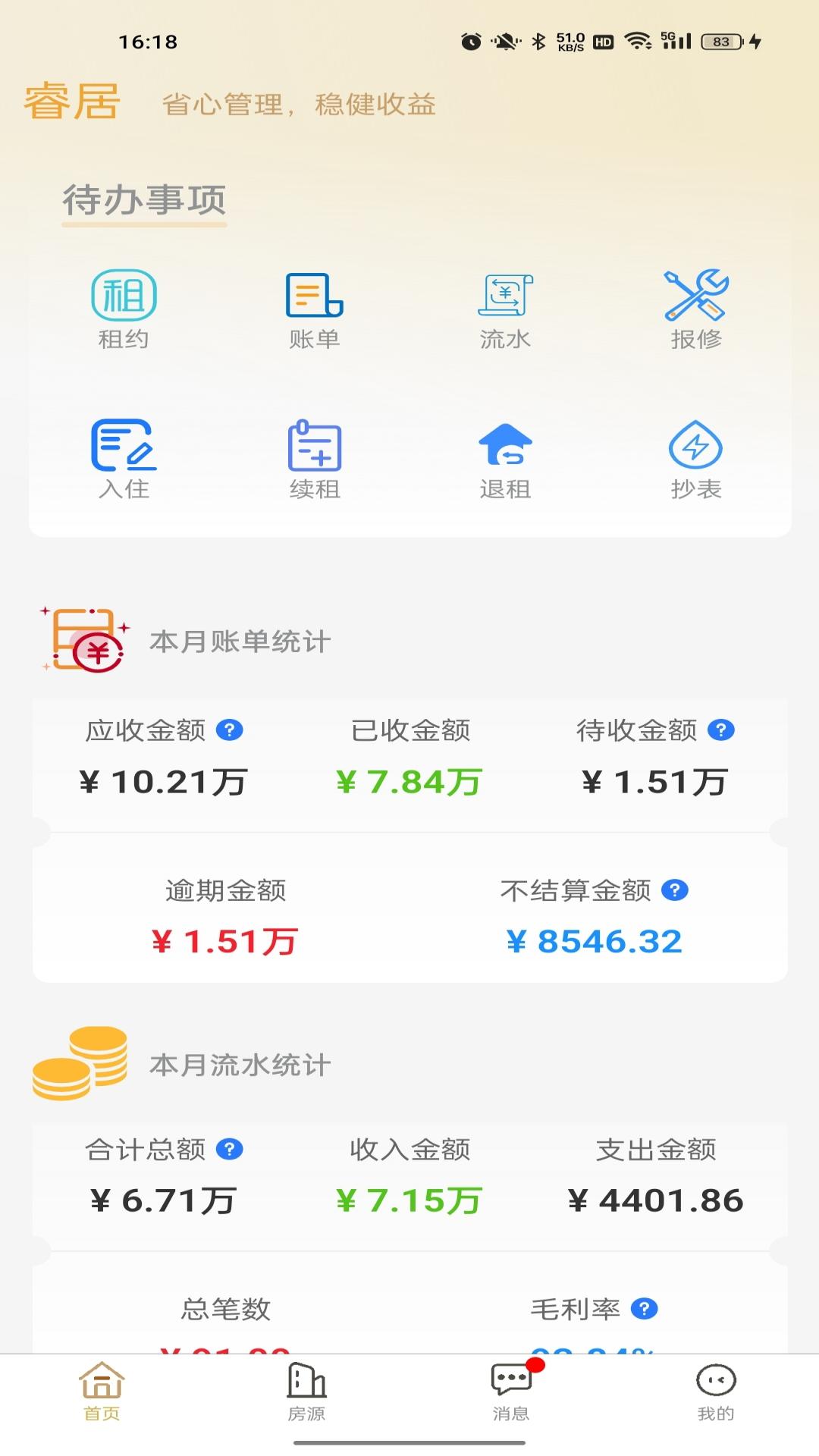This screenshot has width=819, height=1456.
Task: Switch to the 房源 tab
Action: (306, 1399)
